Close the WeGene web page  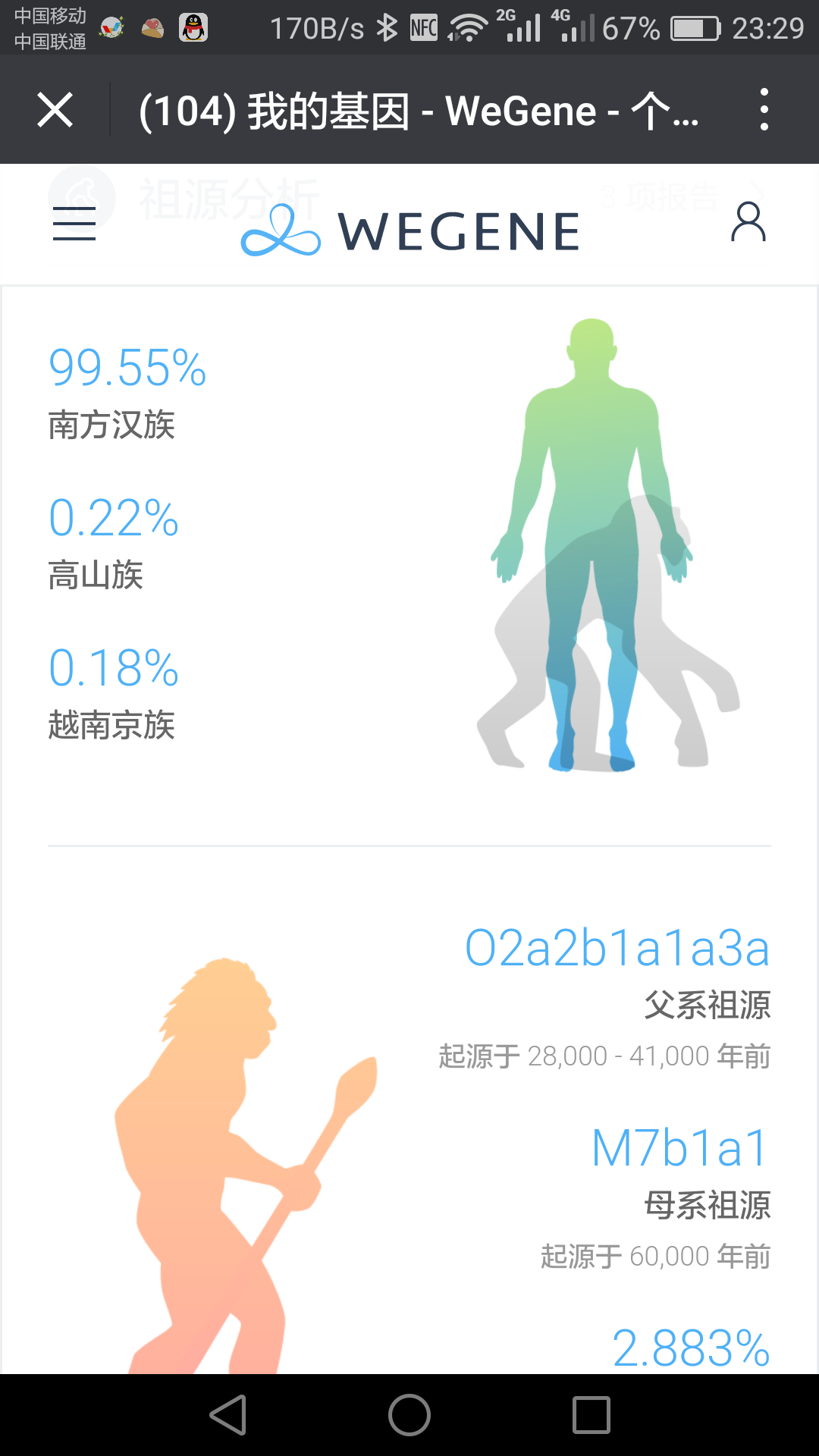[55, 110]
